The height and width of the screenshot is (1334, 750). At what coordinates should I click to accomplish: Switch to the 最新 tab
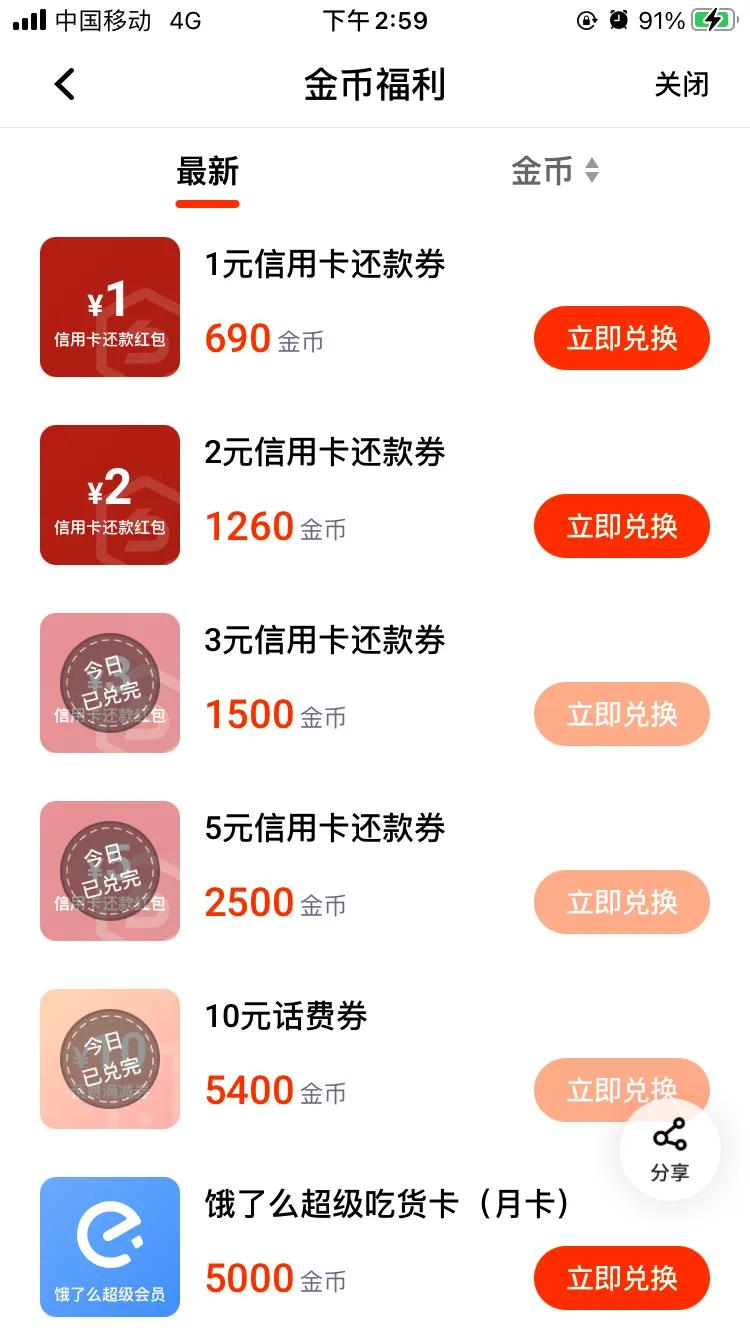[x=207, y=172]
